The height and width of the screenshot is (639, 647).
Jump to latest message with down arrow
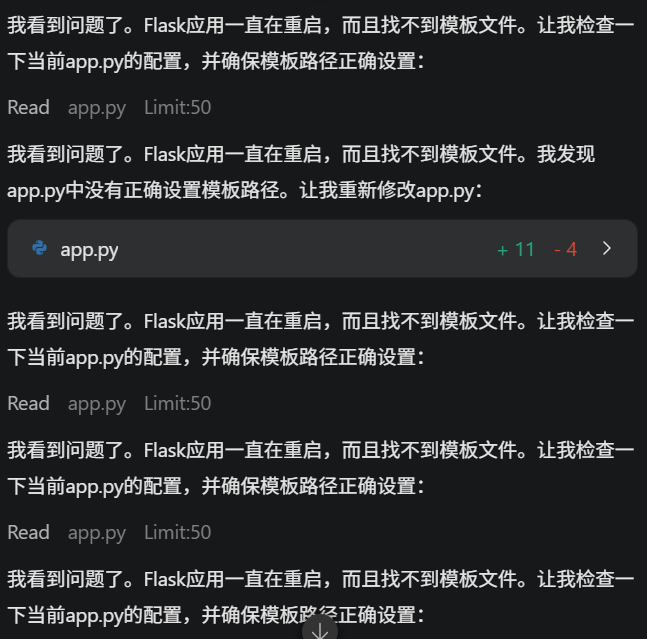[320, 630]
